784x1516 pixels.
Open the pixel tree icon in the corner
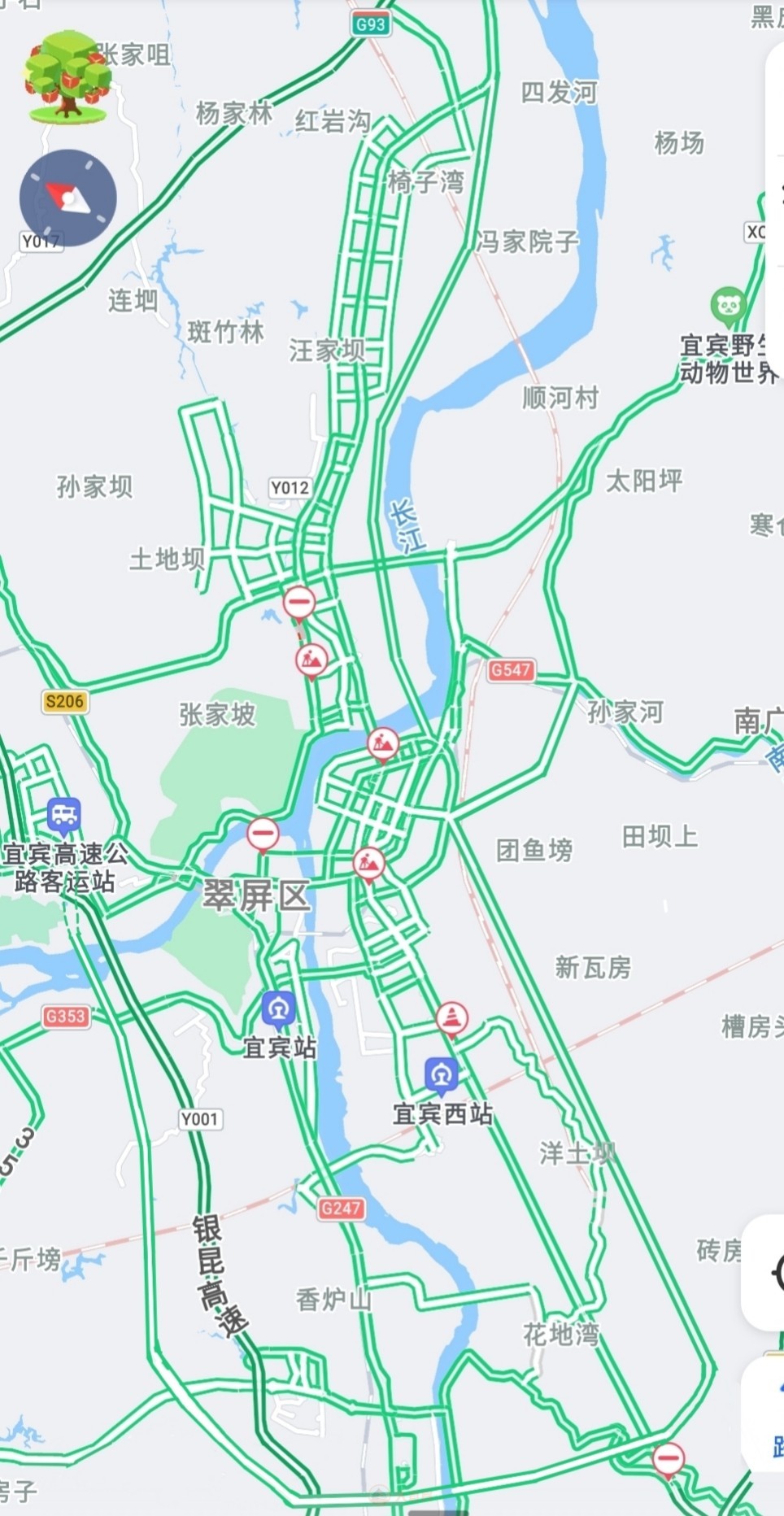pos(68,78)
